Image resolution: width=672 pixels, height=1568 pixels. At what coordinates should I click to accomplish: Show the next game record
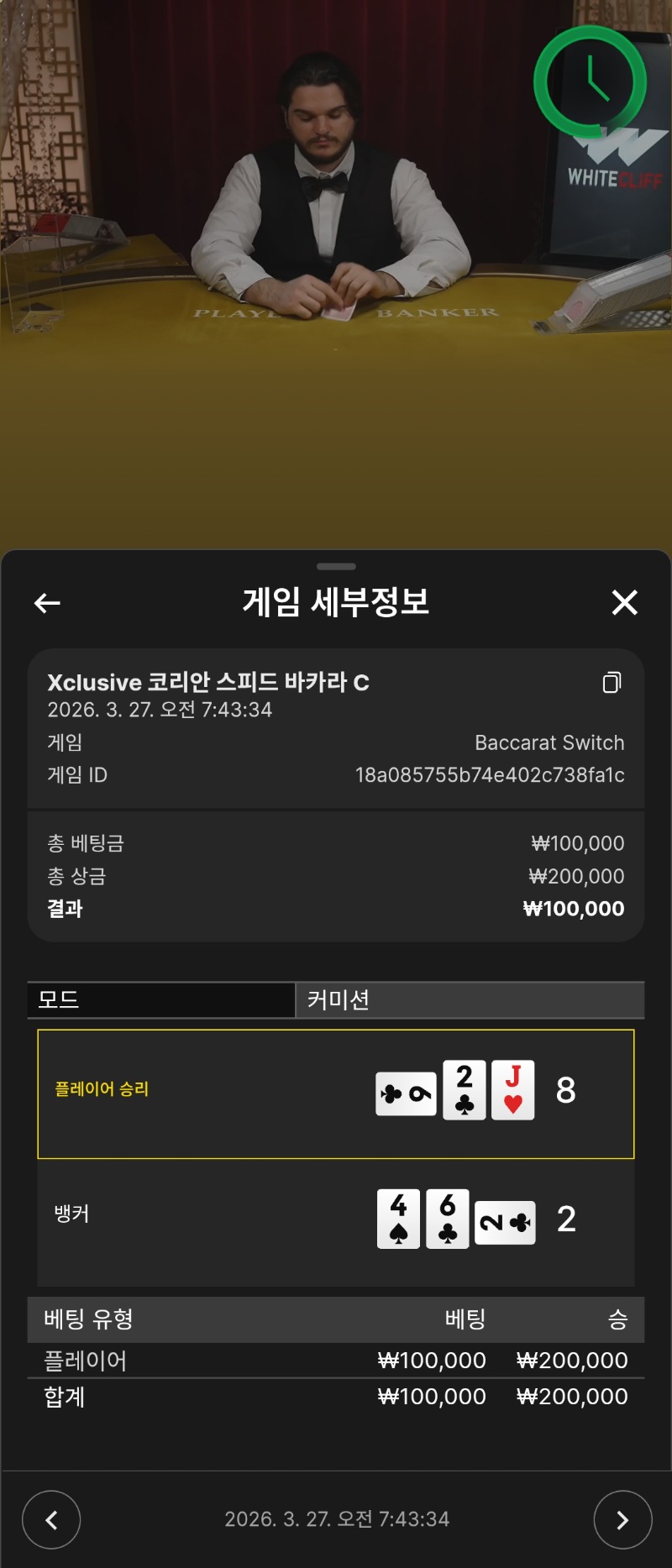pos(622,1519)
